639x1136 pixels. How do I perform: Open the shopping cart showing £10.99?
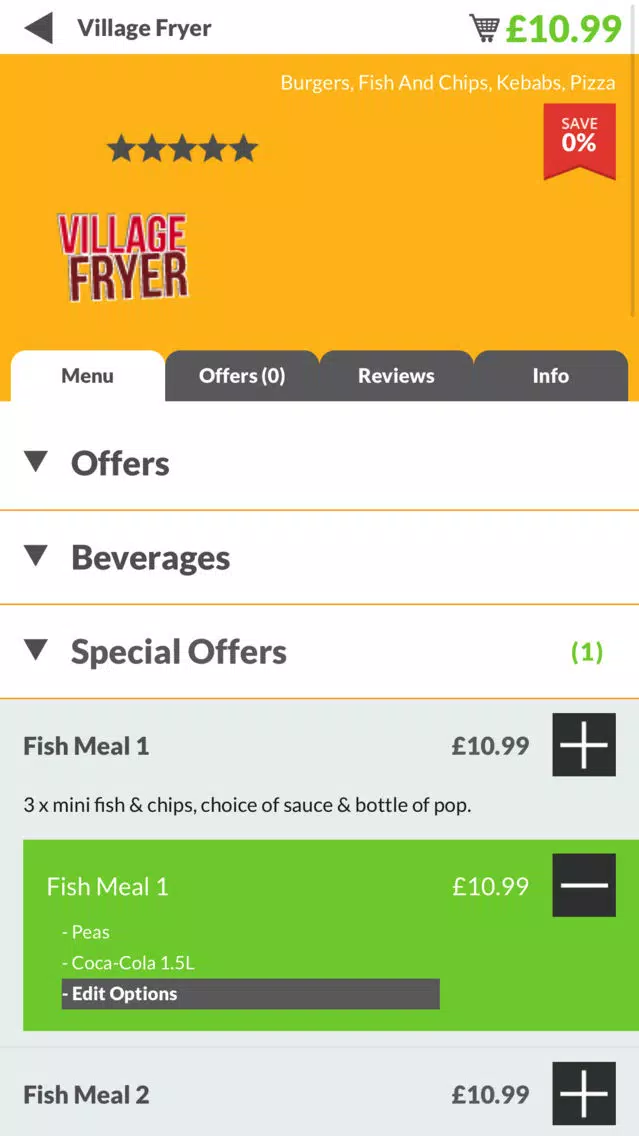[546, 28]
